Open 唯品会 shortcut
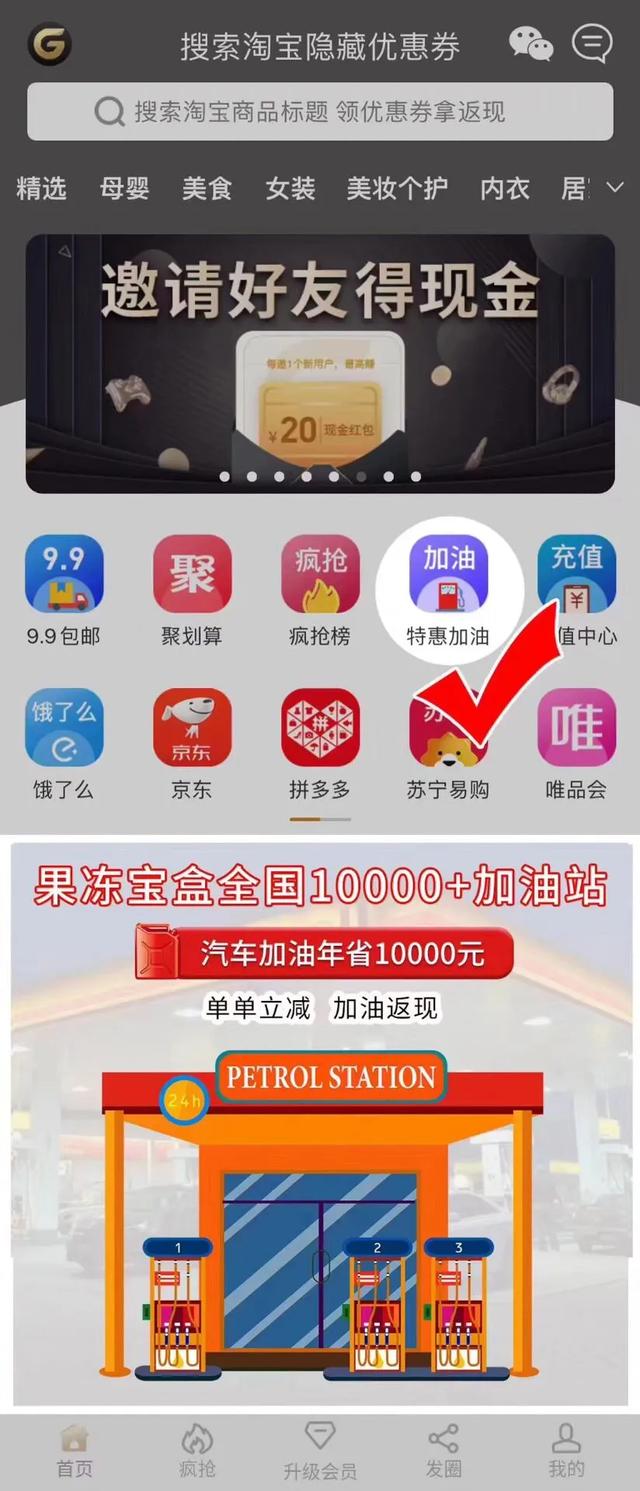The image size is (640, 1491). (576, 743)
